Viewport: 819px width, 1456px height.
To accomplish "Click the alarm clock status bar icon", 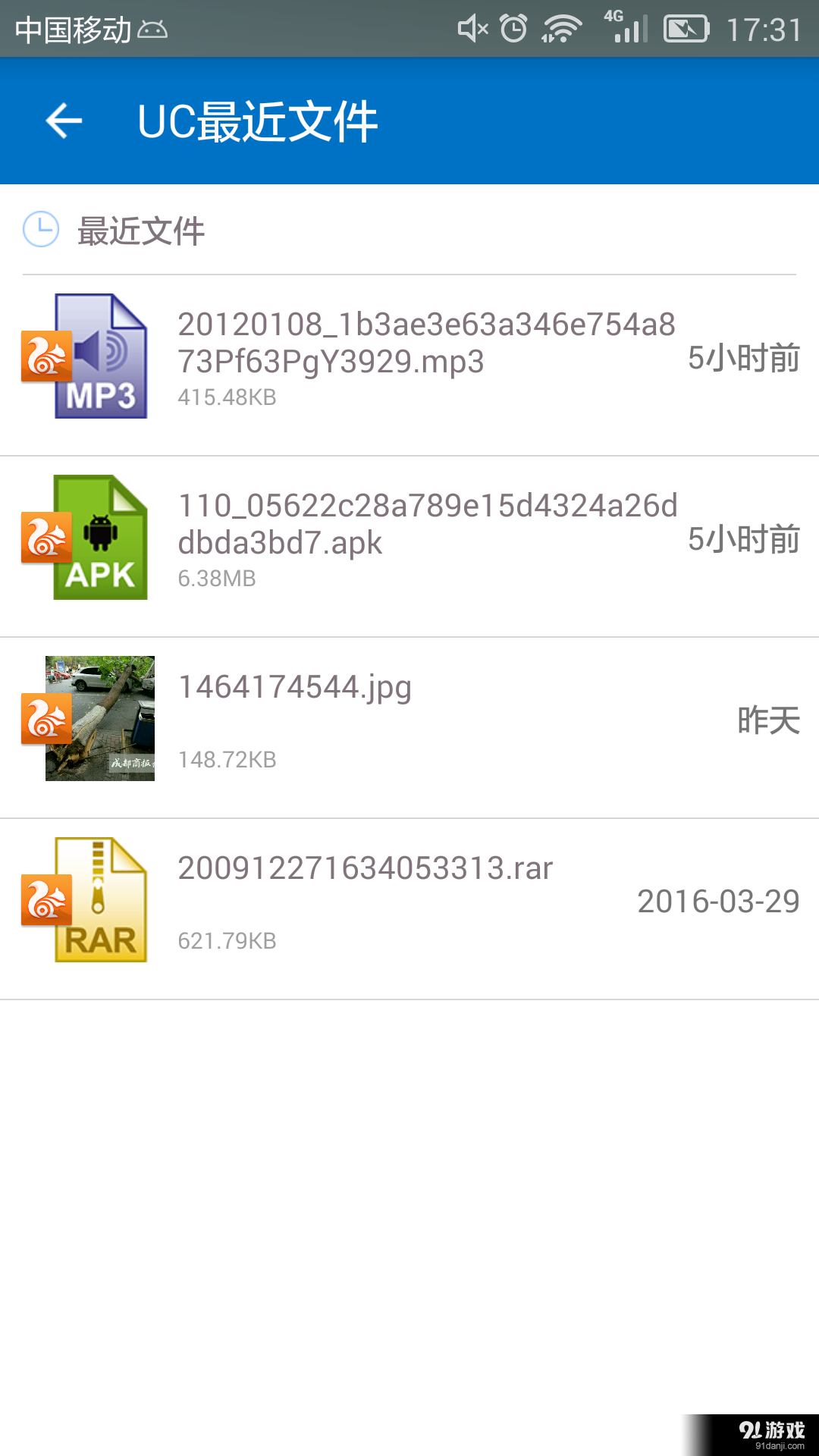I will pyautogui.click(x=513, y=27).
